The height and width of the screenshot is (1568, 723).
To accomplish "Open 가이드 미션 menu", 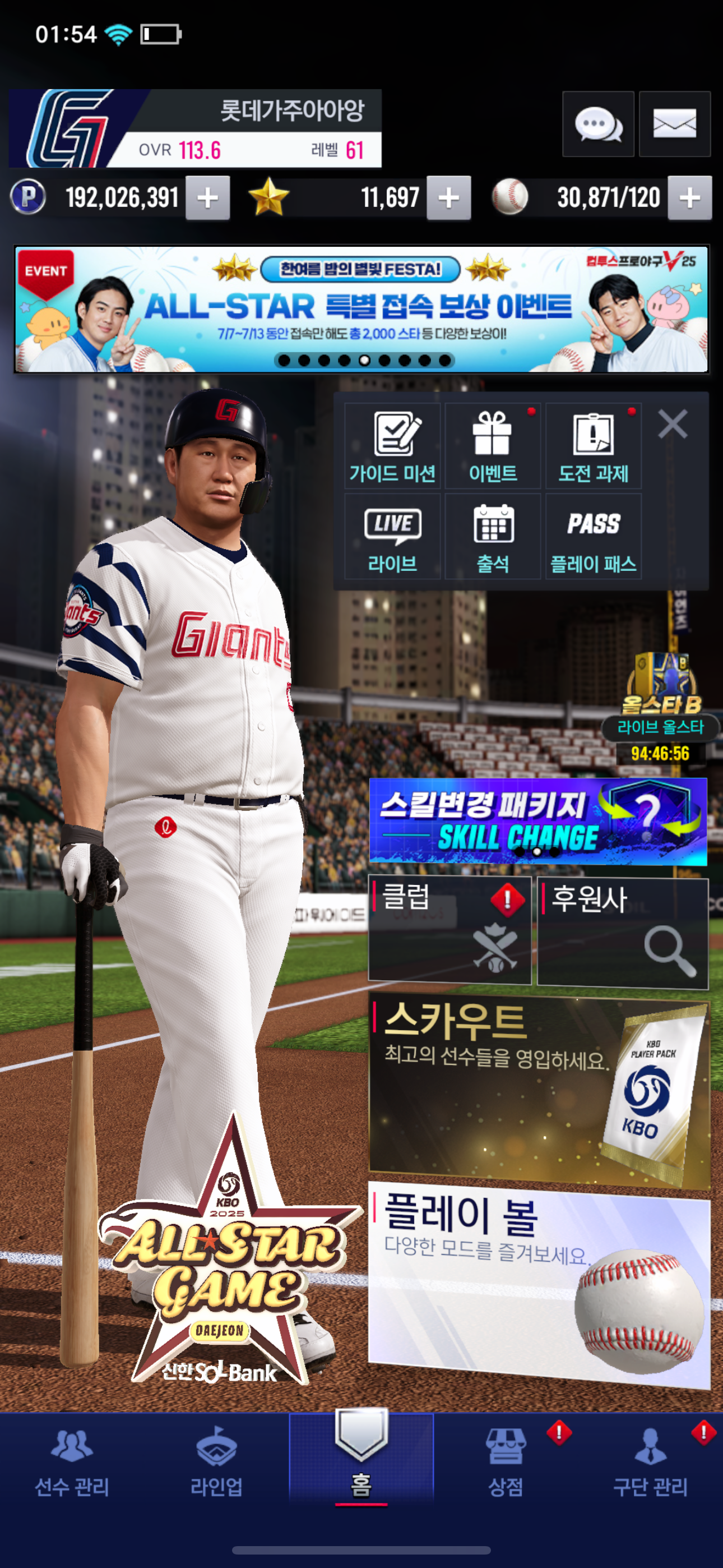I will (392, 447).
